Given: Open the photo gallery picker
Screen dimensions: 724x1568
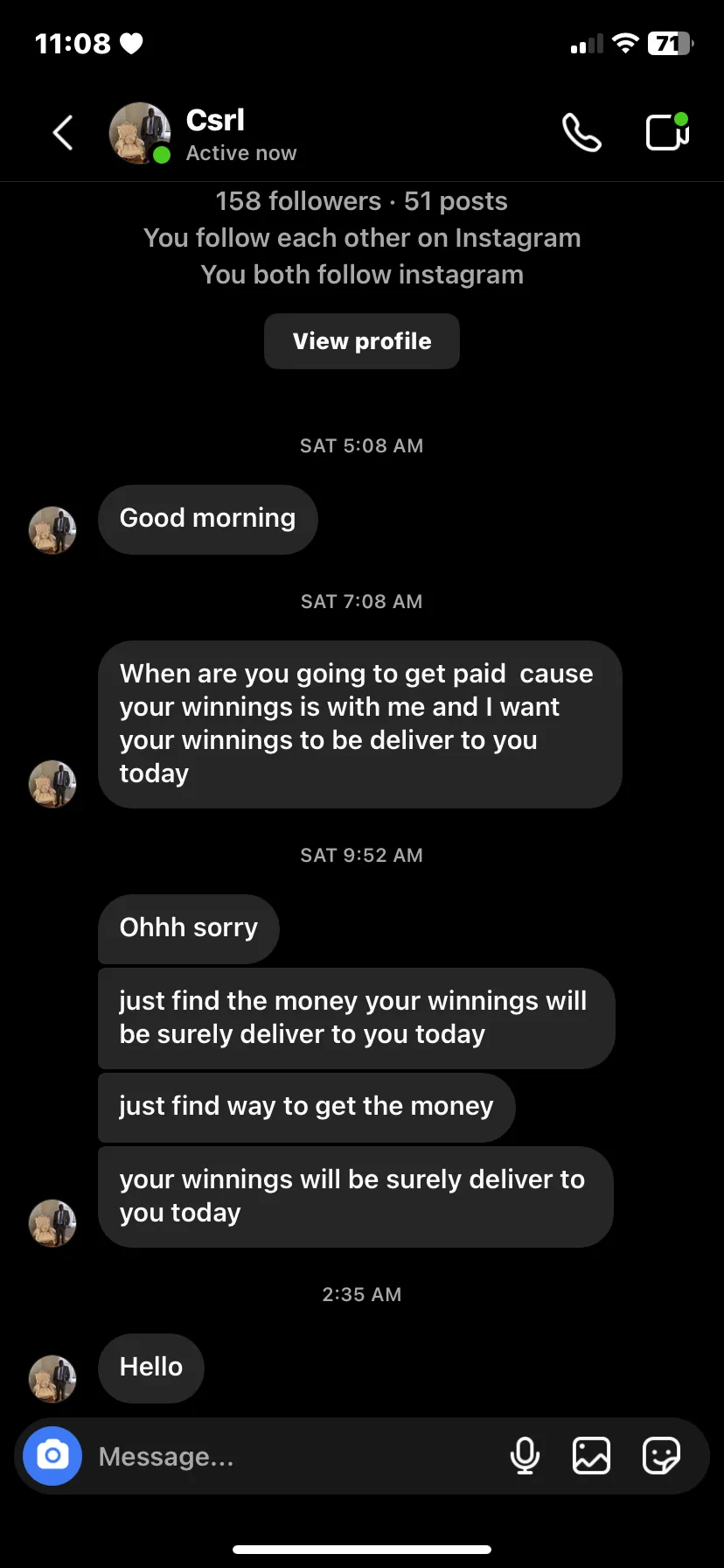Looking at the screenshot, I should point(591,1456).
